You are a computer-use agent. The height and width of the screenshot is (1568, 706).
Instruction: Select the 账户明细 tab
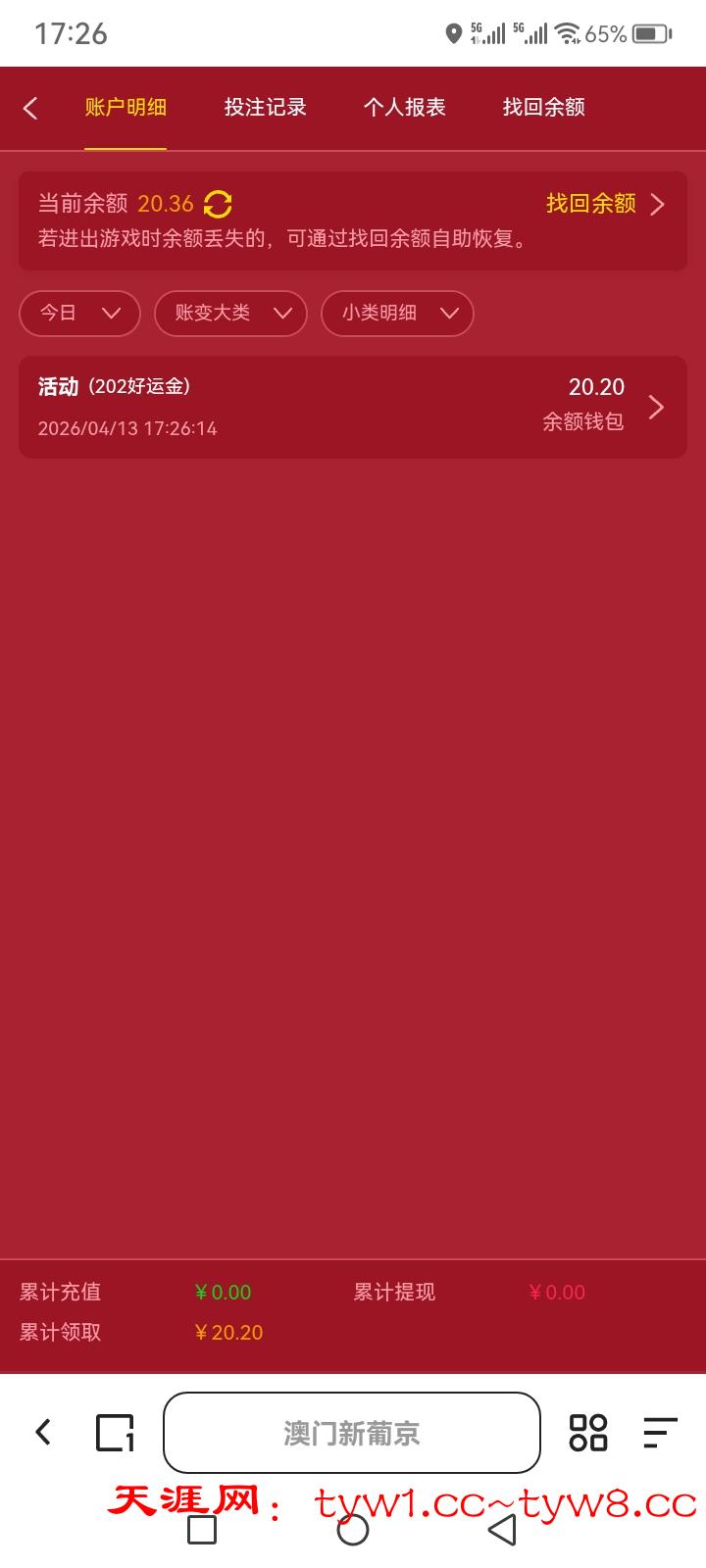(126, 108)
